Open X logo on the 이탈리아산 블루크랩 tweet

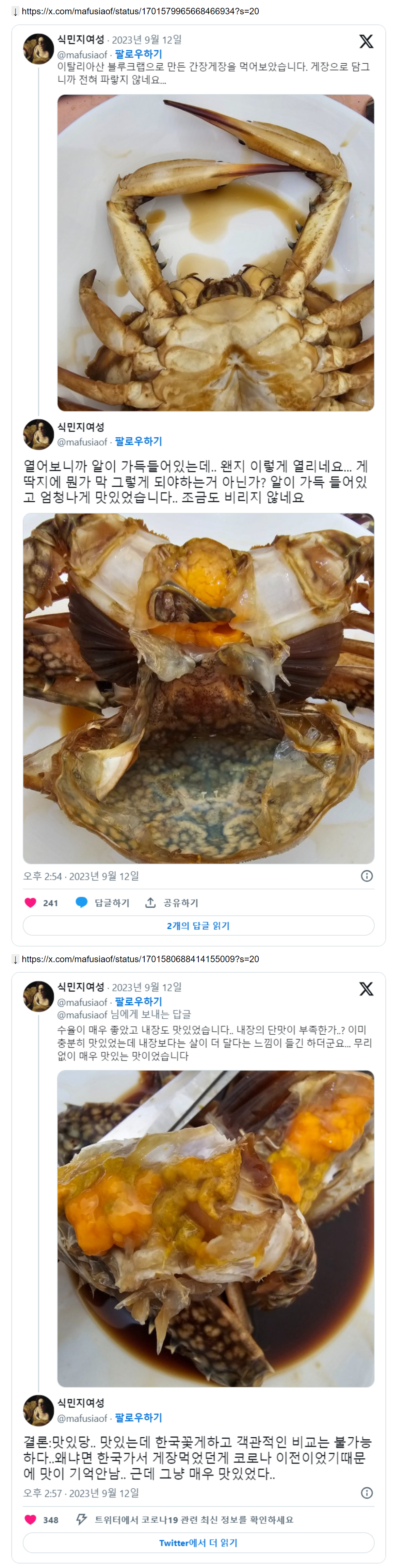366,42
